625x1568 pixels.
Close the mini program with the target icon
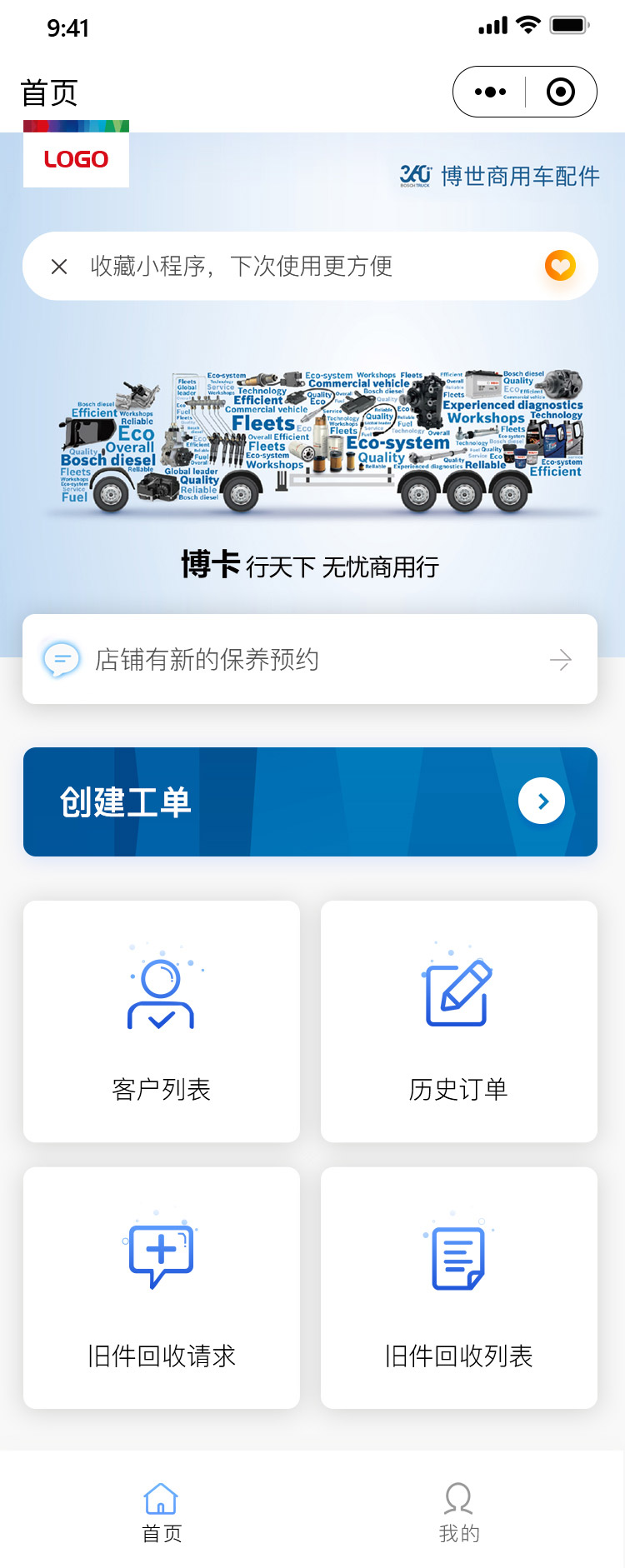pos(560,92)
